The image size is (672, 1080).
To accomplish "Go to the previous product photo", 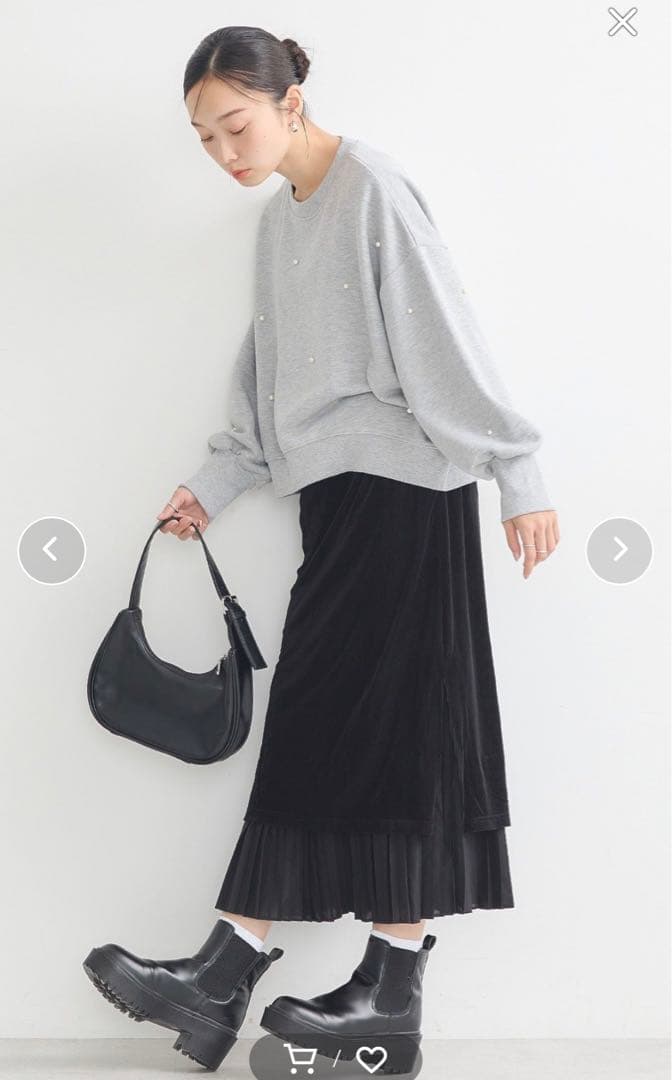I will (x=52, y=550).
